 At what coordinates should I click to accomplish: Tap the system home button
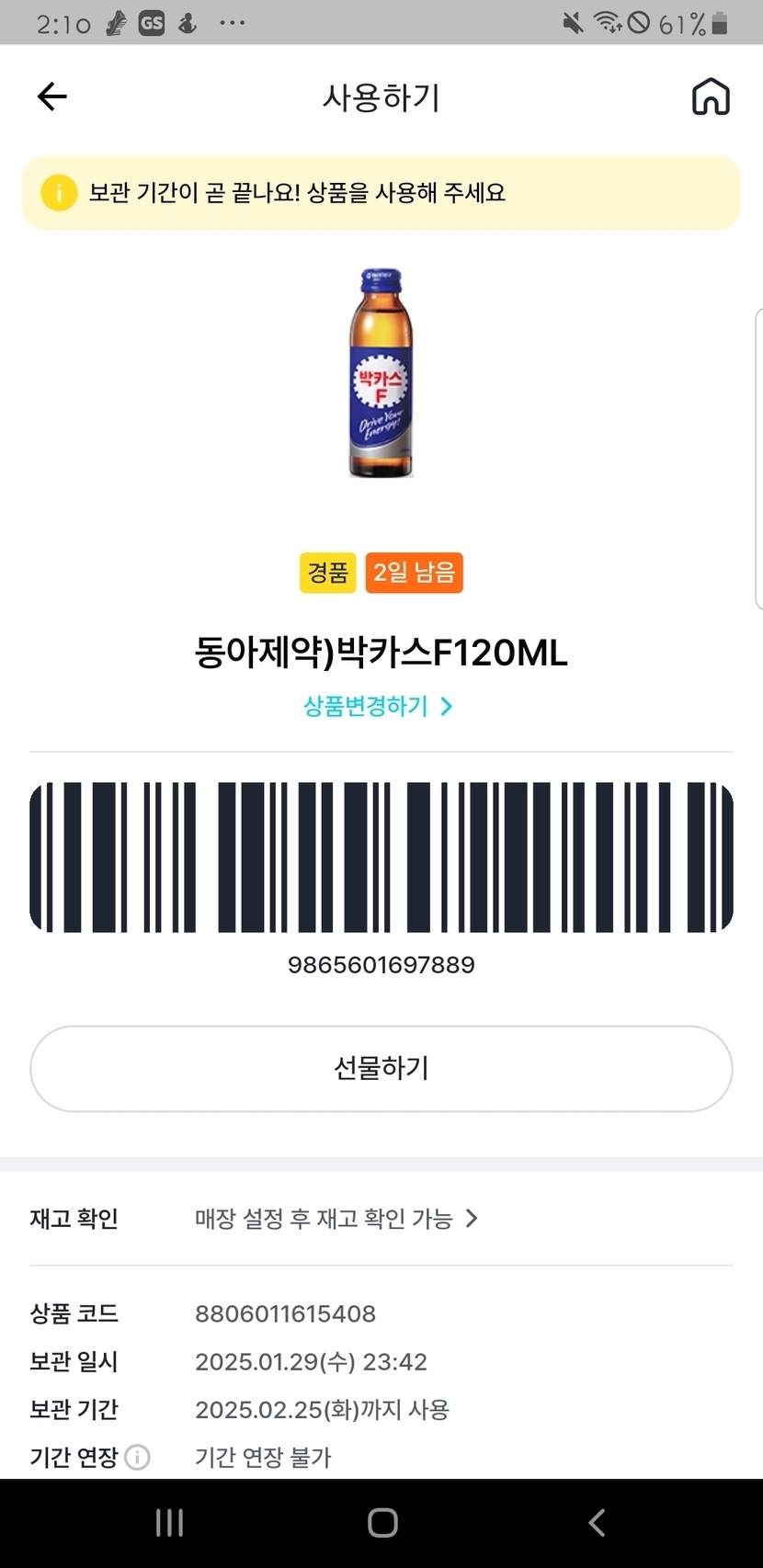coord(382,1523)
